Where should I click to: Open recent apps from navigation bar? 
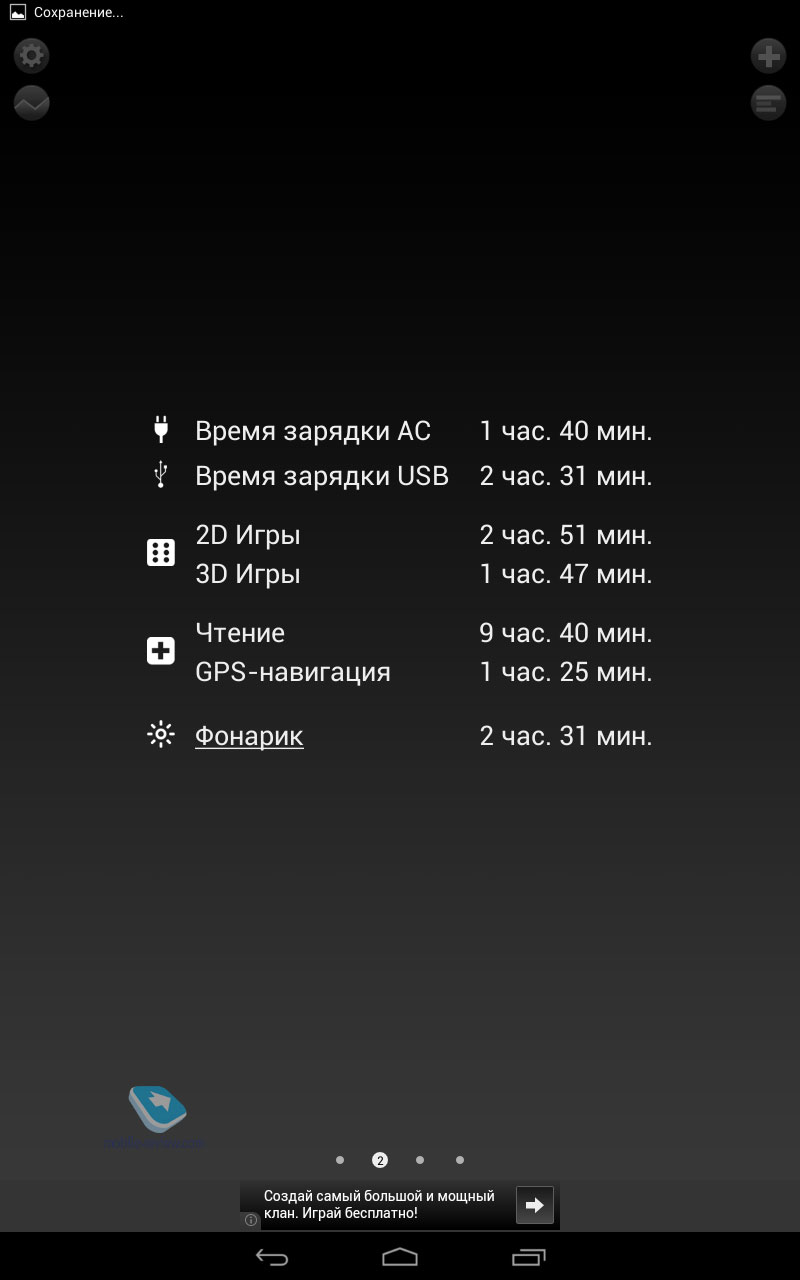tap(529, 1257)
